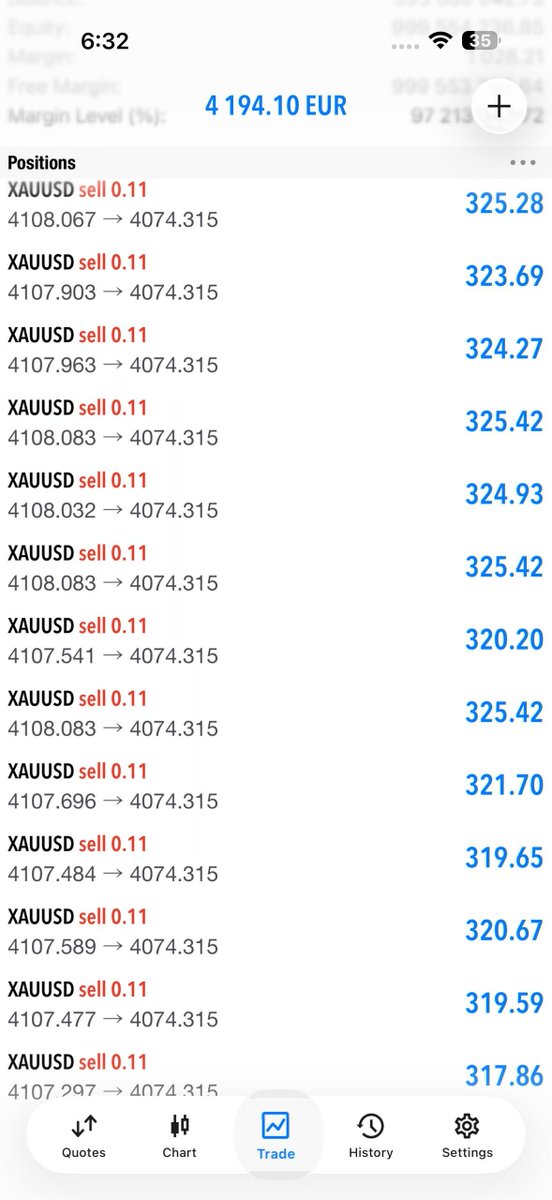Open the position with profit 323.69
Image resolution: width=552 pixels, height=1200 pixels.
pos(276,277)
